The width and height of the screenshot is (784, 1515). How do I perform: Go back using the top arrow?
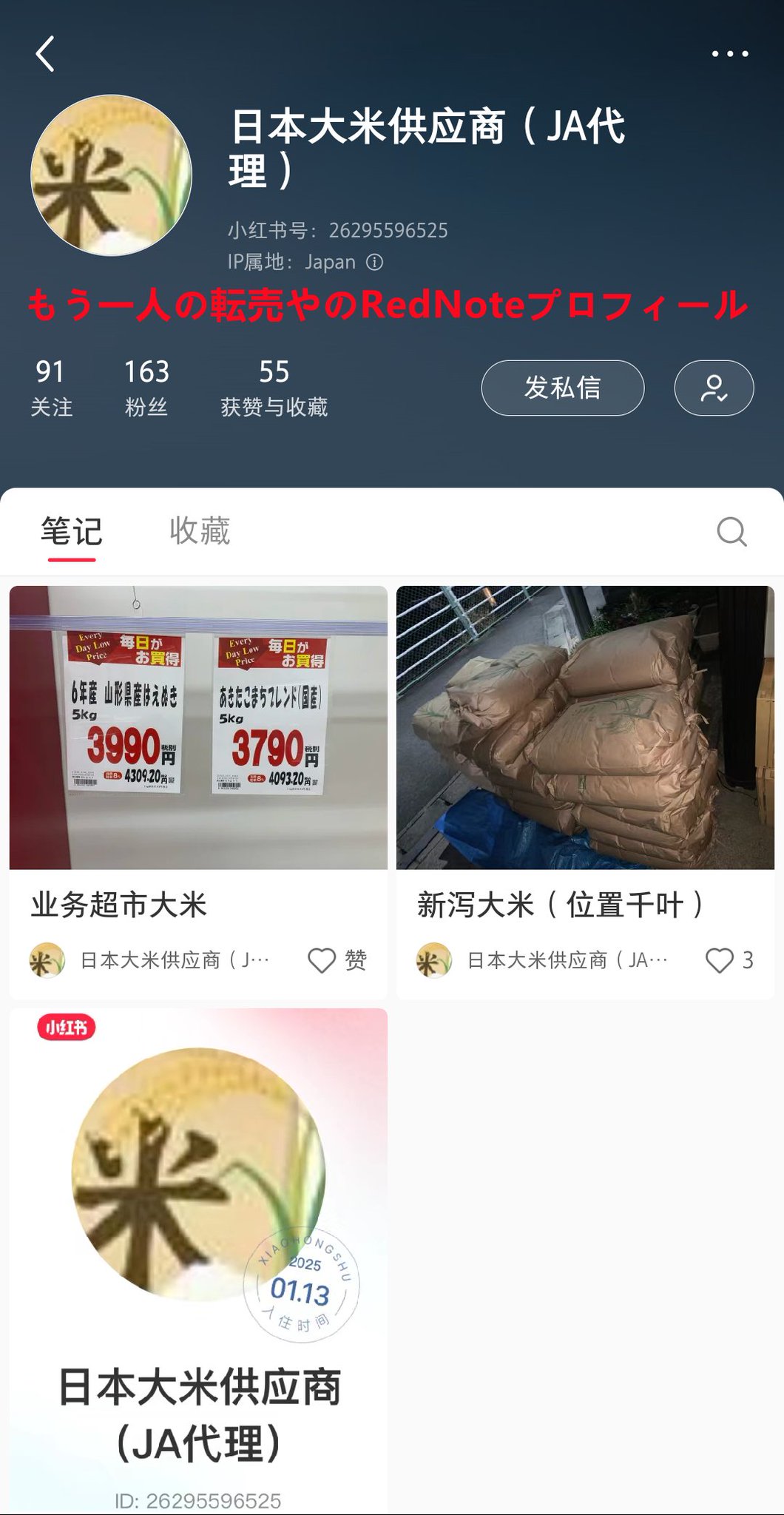tap(46, 54)
